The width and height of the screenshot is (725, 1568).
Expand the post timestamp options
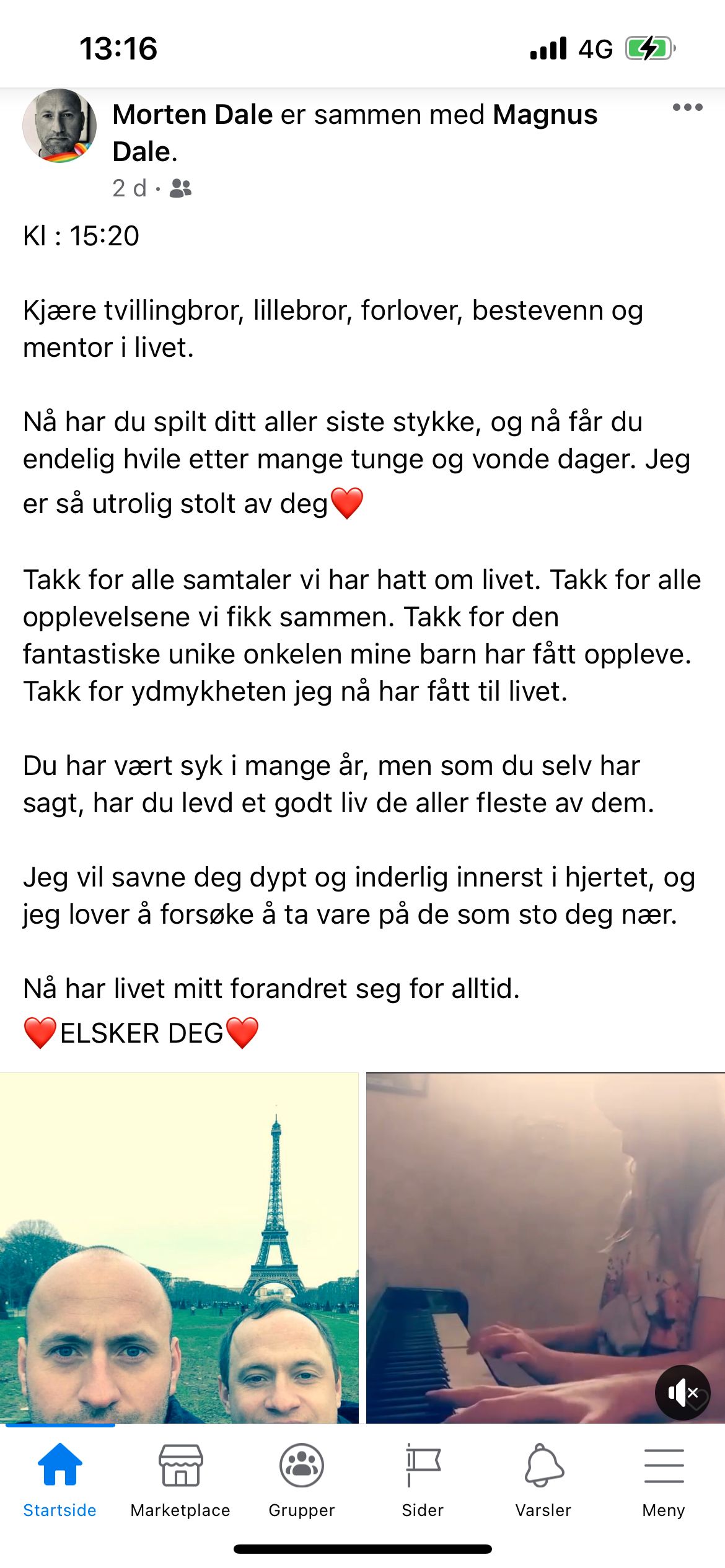[x=127, y=189]
